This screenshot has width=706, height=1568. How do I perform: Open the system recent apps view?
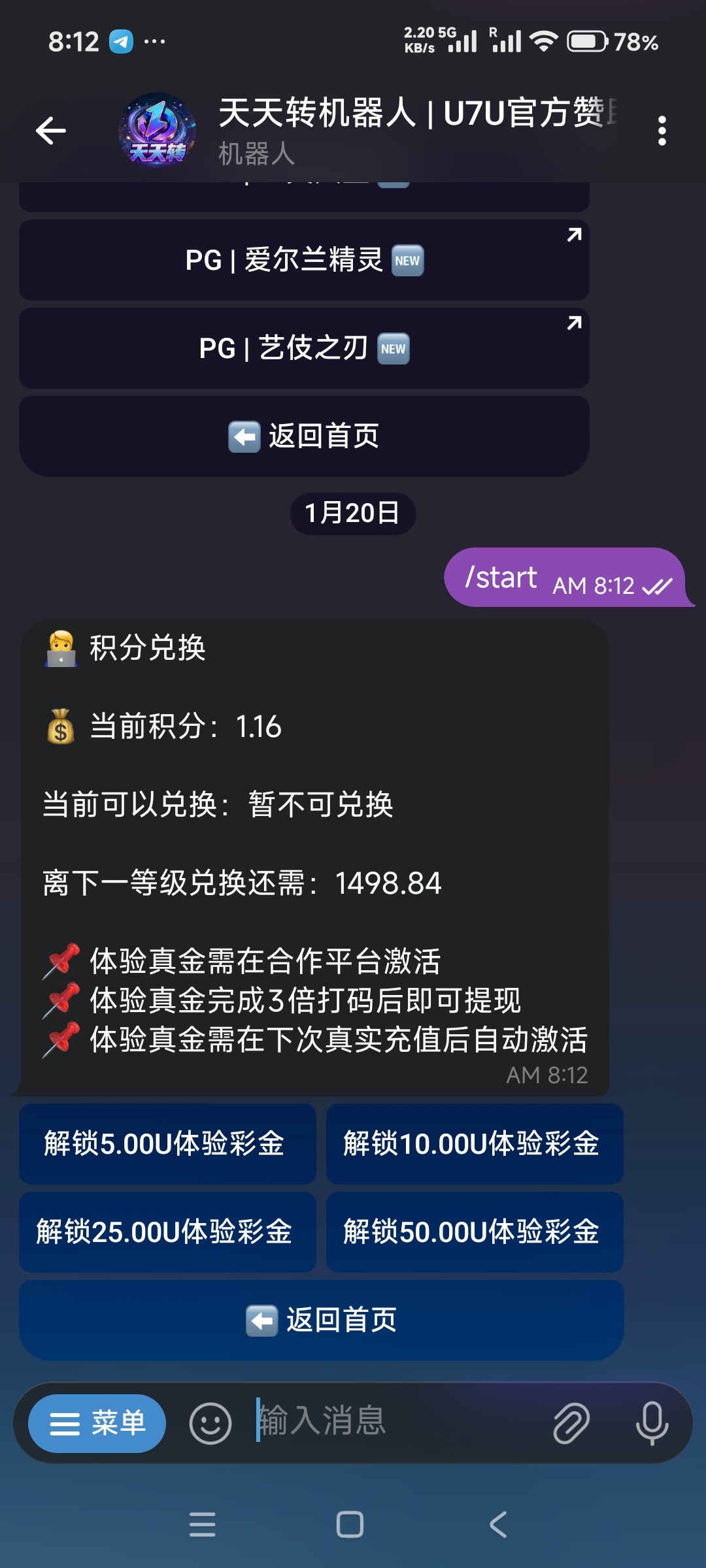(x=202, y=1524)
